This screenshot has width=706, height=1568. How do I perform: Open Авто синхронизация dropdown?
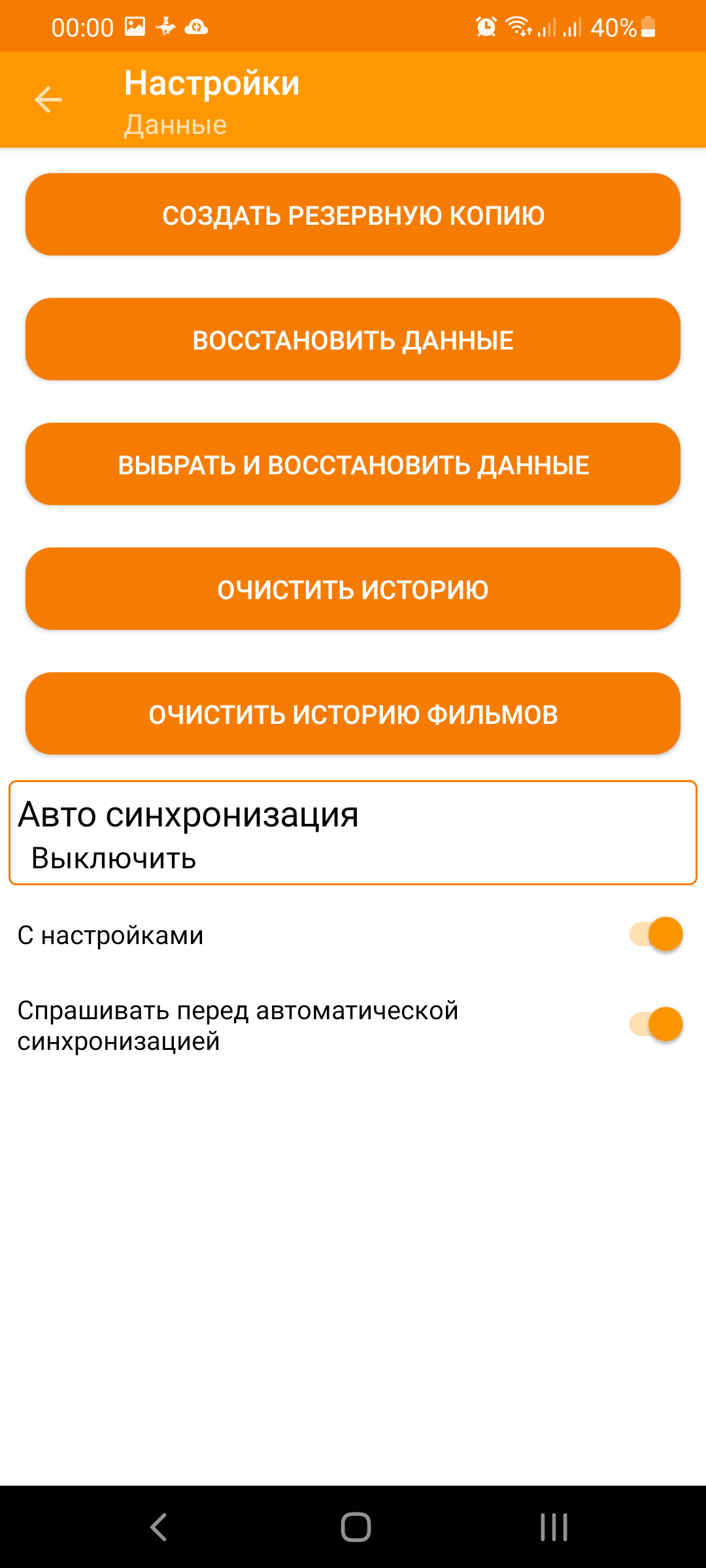tap(353, 833)
